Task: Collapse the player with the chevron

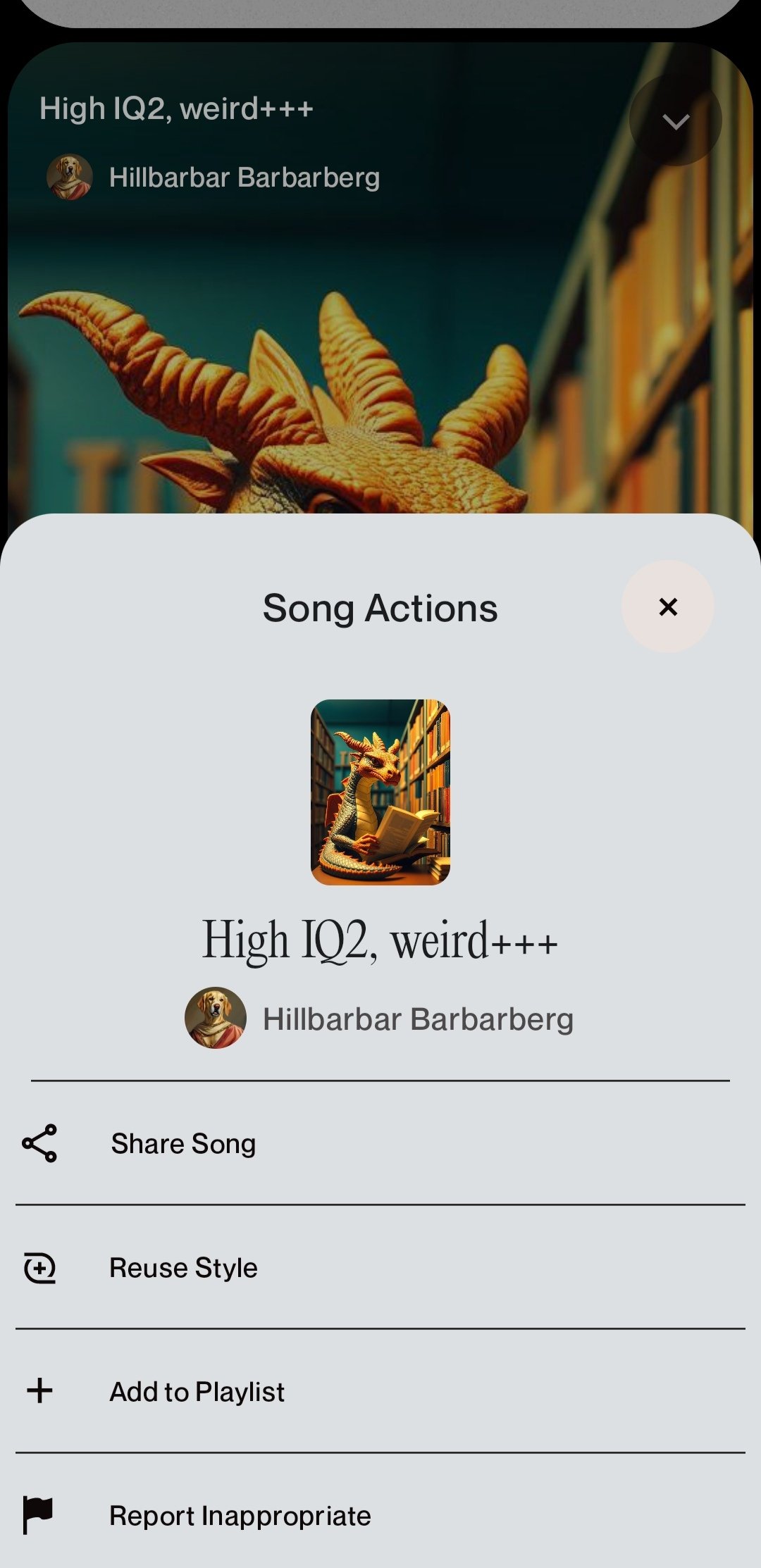Action: pyautogui.click(x=675, y=122)
